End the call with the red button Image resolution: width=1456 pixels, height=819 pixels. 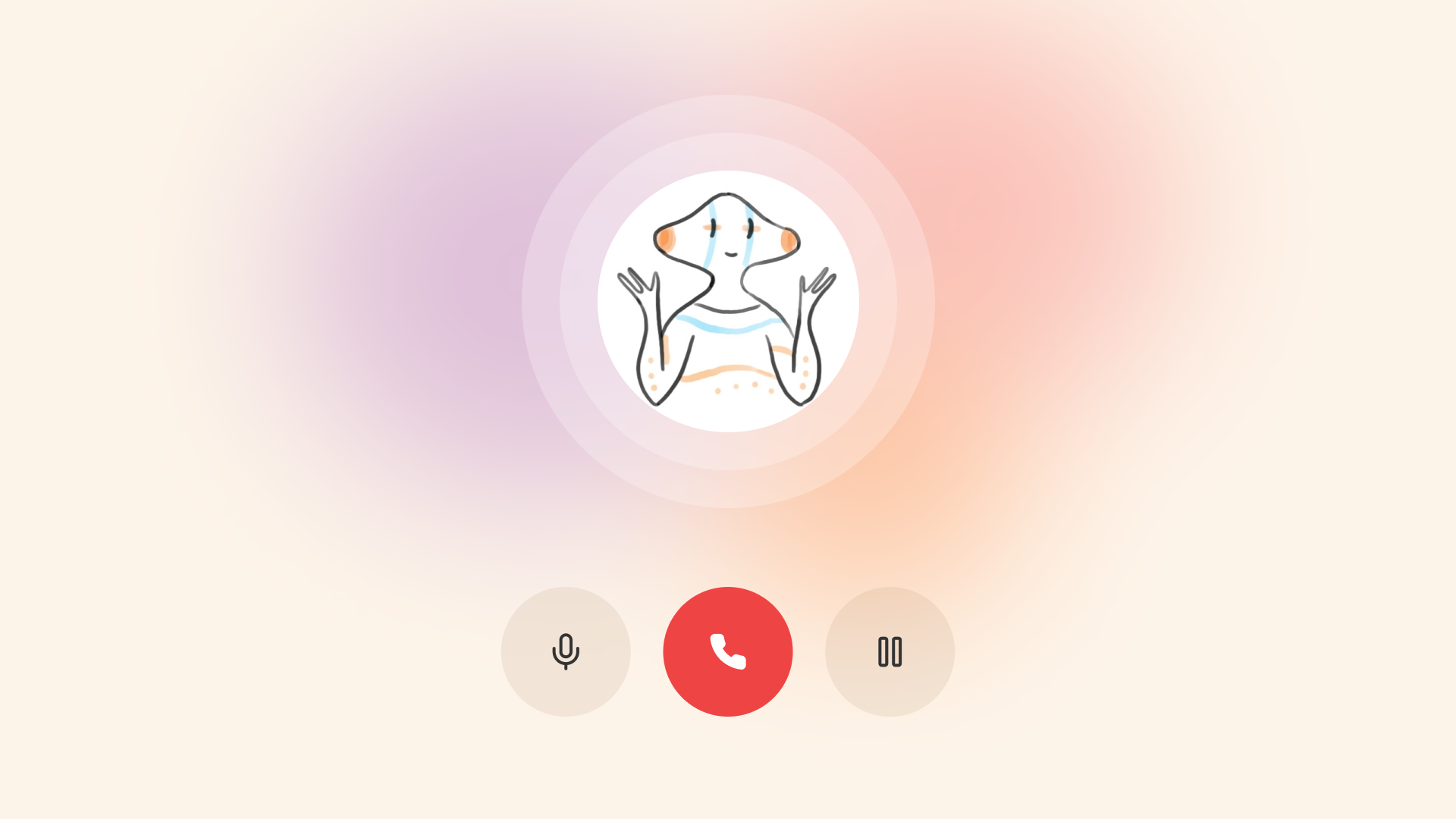click(x=728, y=651)
